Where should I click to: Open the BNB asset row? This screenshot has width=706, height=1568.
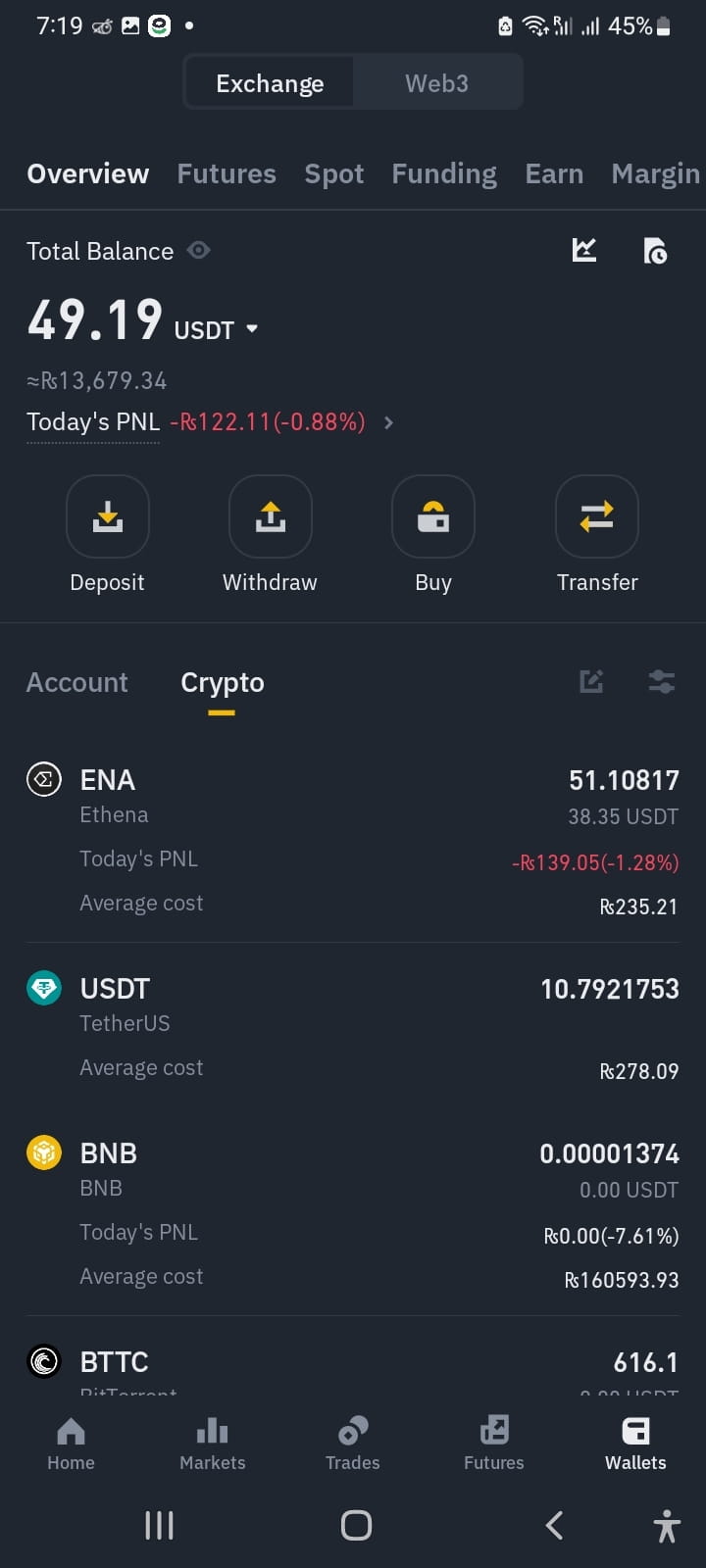[x=353, y=1214]
